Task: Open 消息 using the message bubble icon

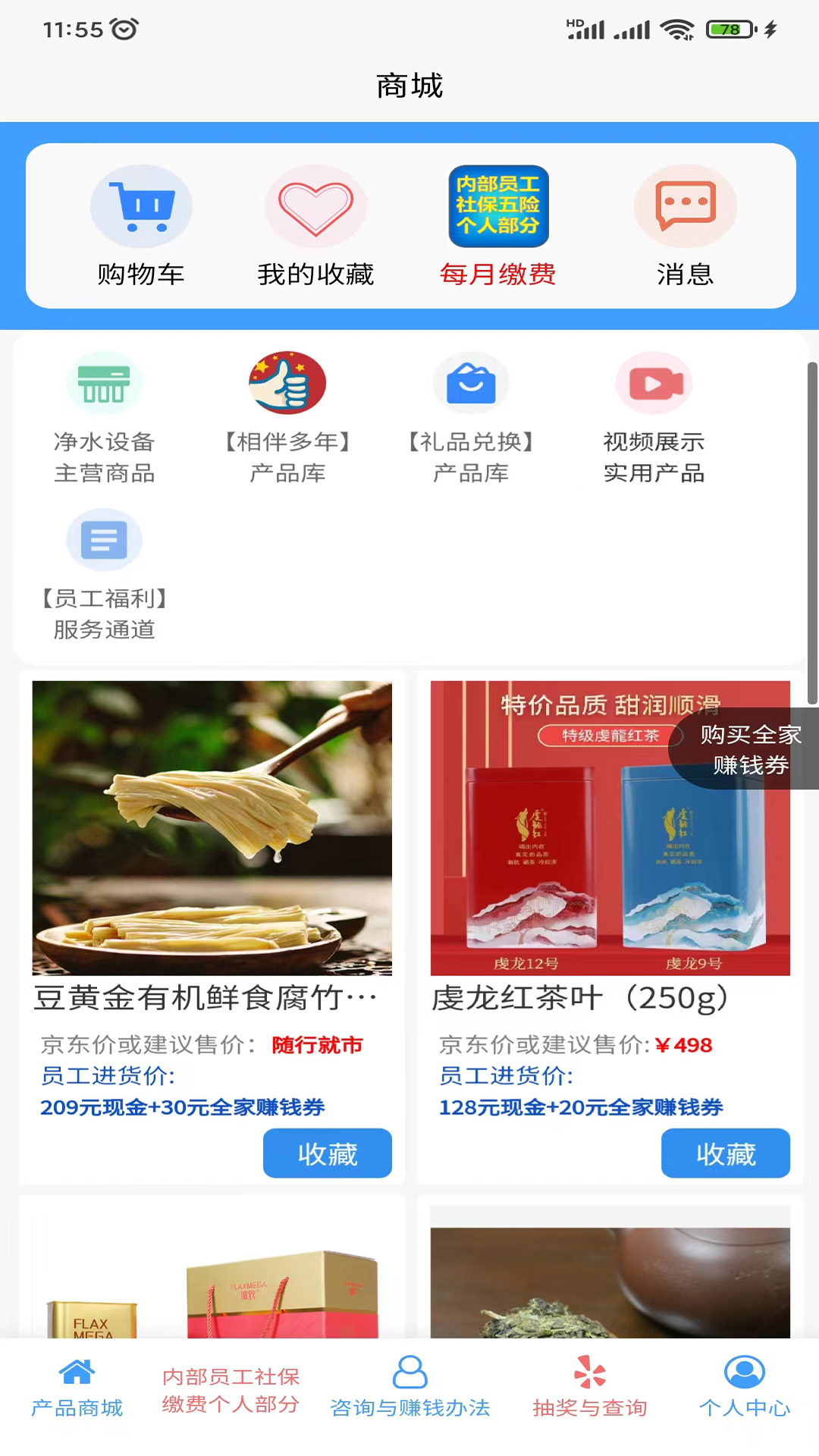Action: click(683, 206)
